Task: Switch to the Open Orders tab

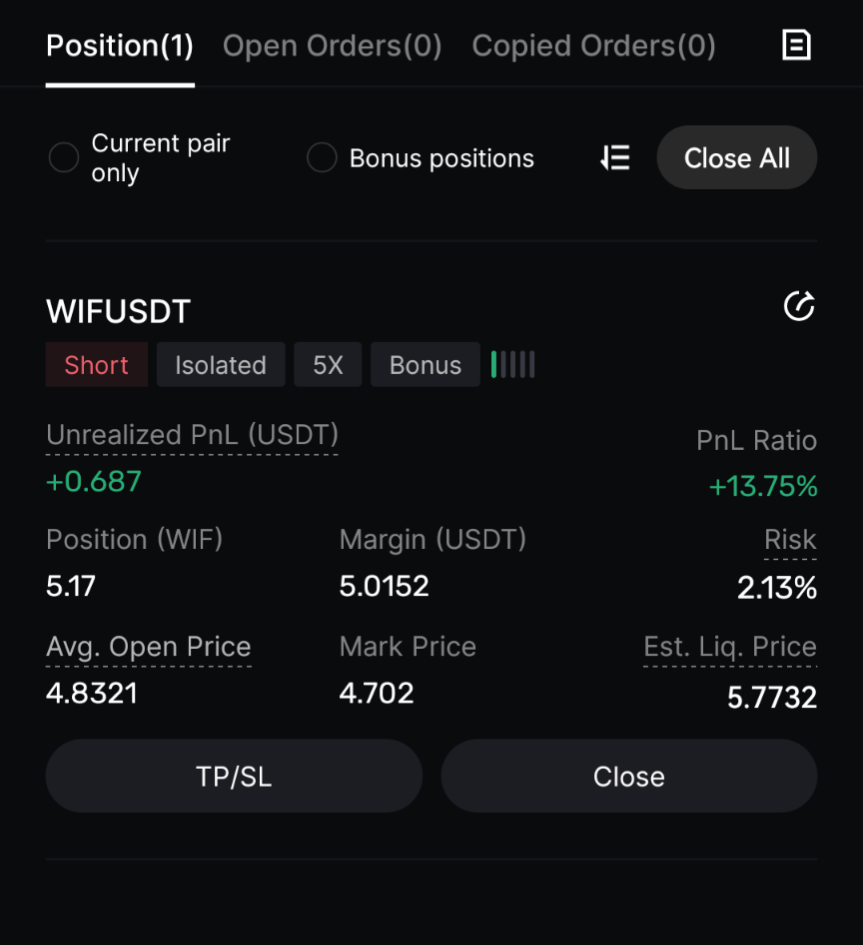Action: tap(332, 46)
